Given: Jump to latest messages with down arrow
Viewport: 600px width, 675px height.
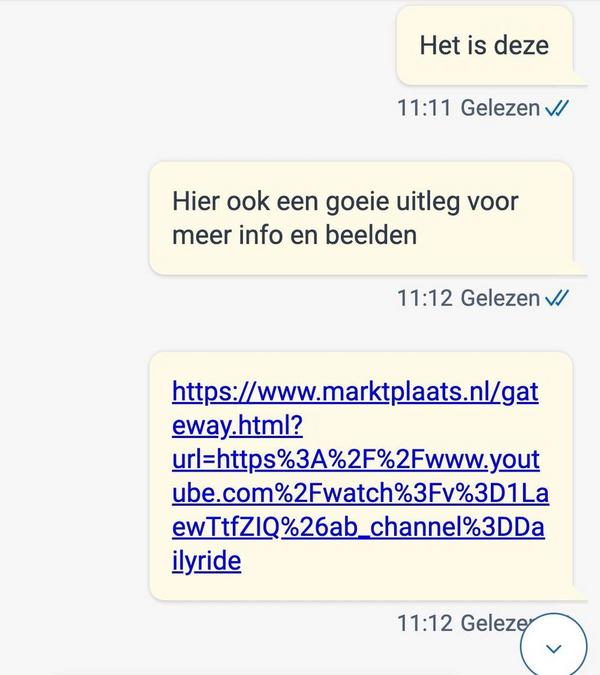Looking at the screenshot, I should [553, 647].
